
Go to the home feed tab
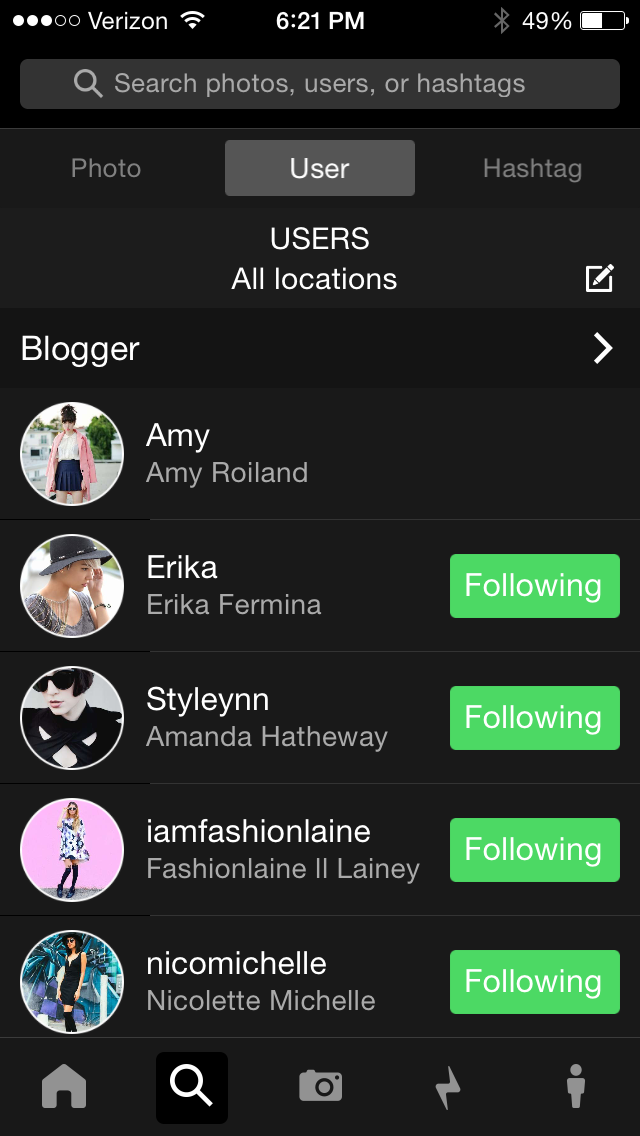(64, 1087)
